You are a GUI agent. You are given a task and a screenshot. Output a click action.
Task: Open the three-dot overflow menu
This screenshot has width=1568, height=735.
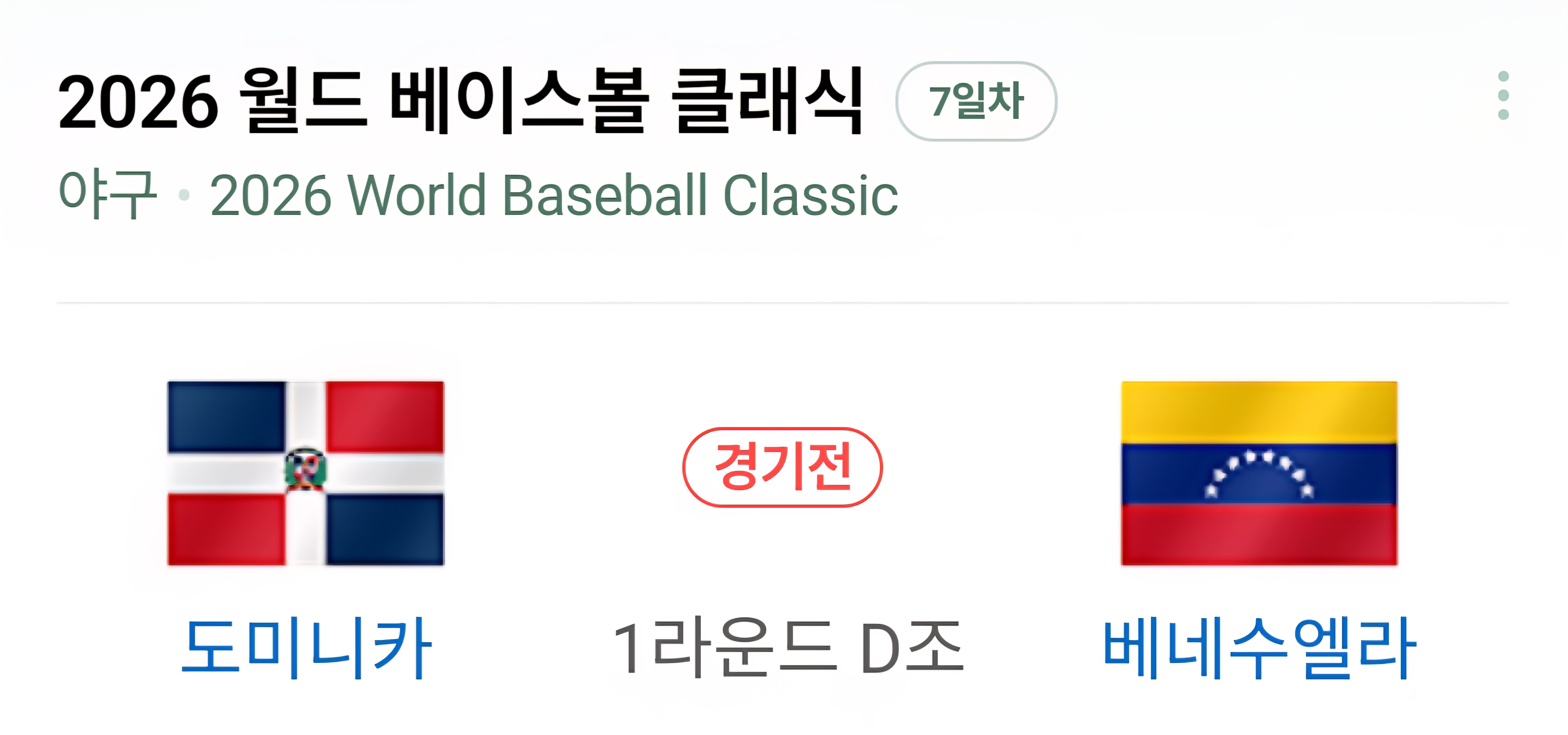click(1503, 96)
